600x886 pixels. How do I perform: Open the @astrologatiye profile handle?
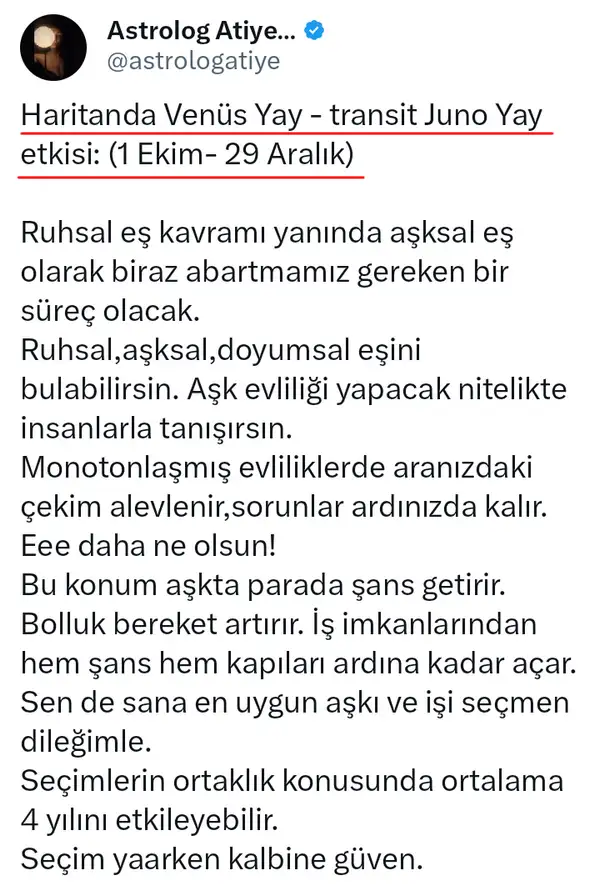coord(194,61)
